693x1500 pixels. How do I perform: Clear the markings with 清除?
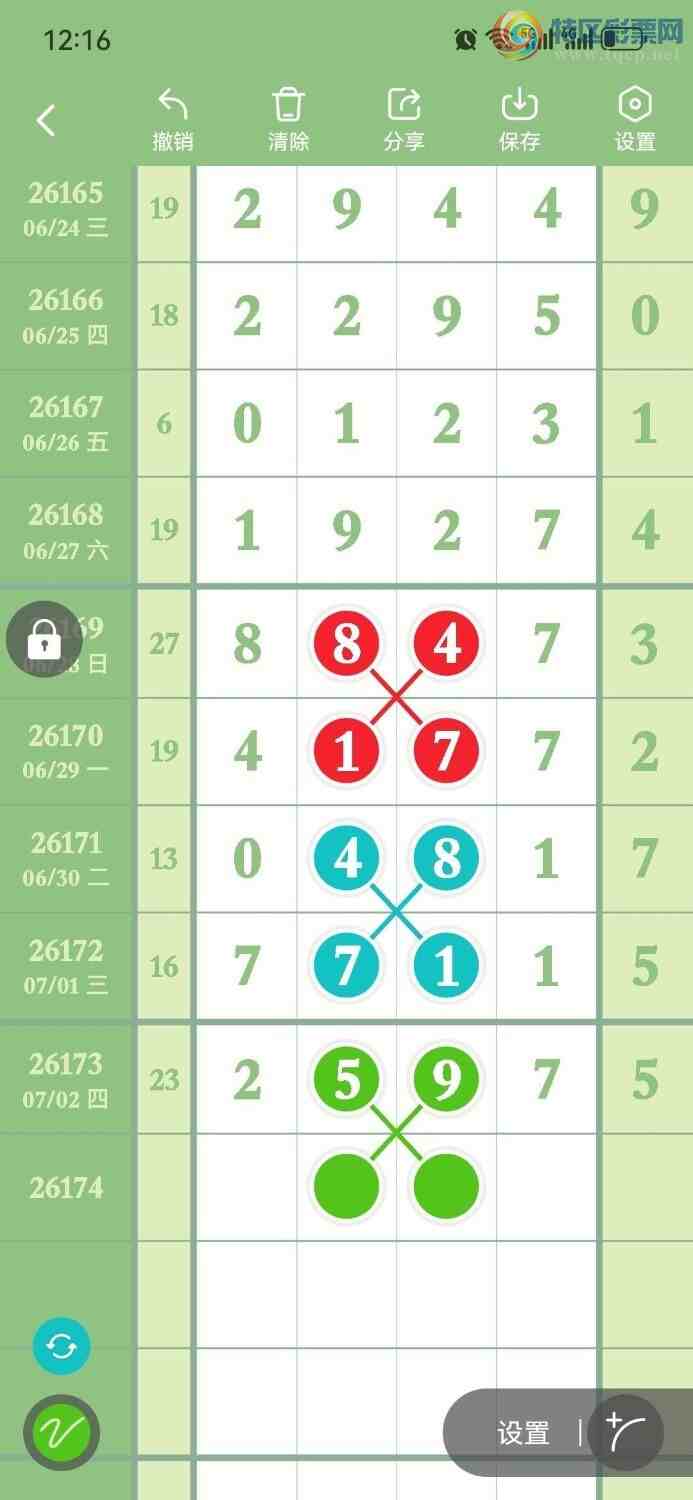tap(288, 121)
